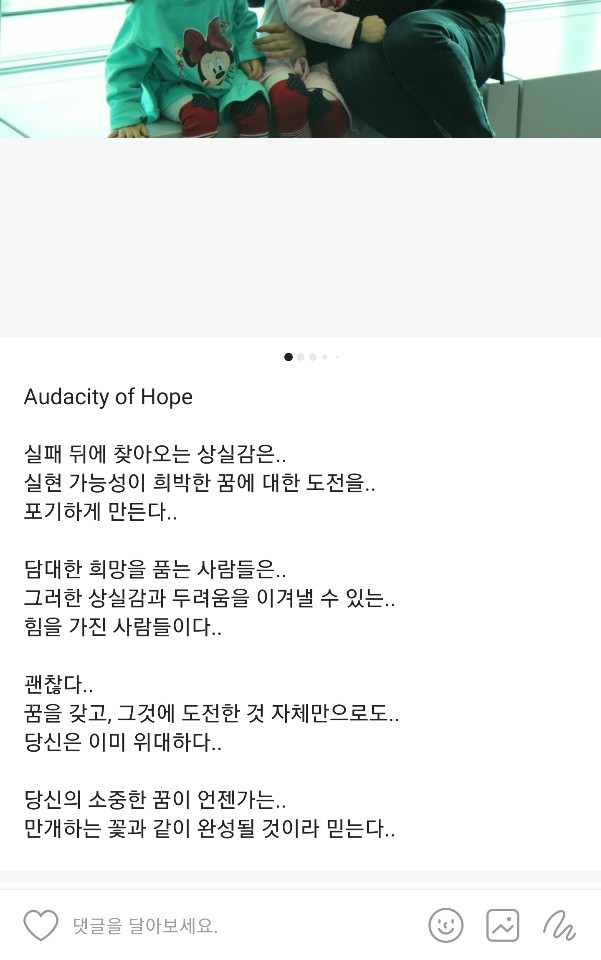The width and height of the screenshot is (601, 960).
Task: Open the emoji sticker picker
Action: click(x=446, y=925)
